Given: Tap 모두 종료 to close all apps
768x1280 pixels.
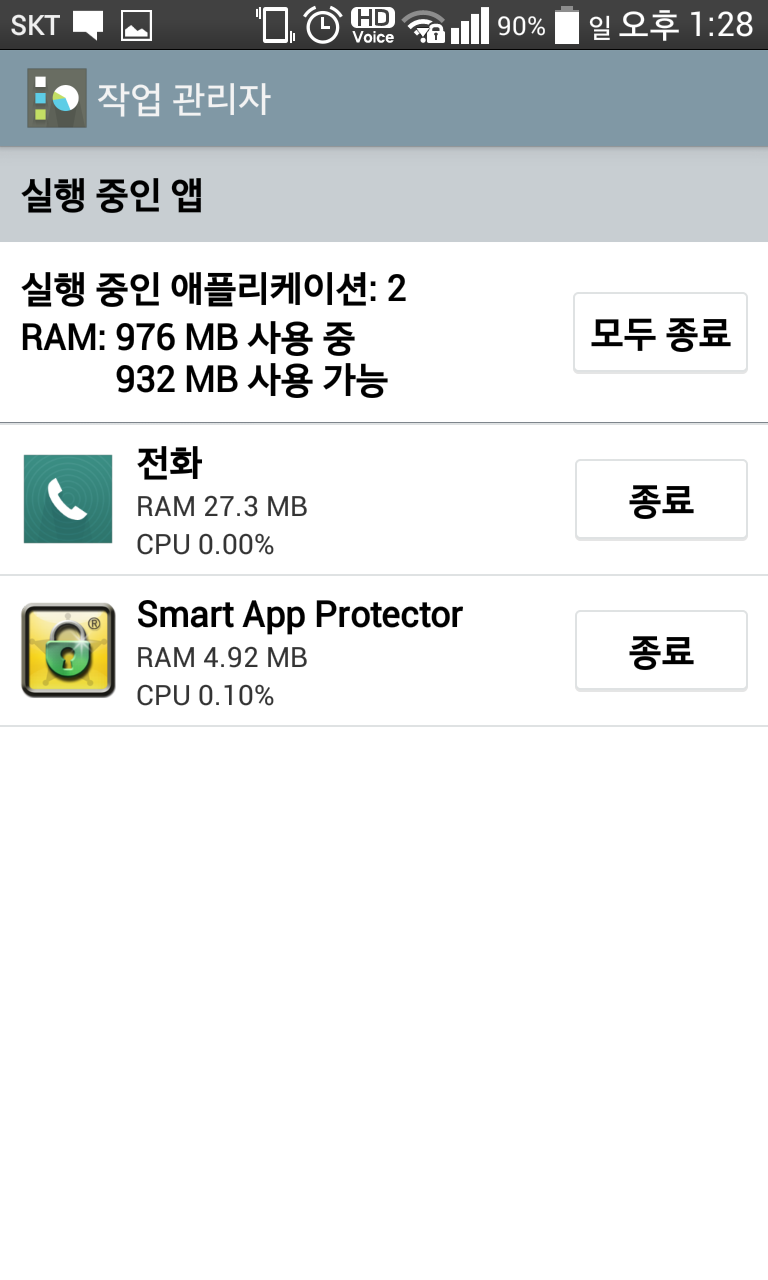Looking at the screenshot, I should pyautogui.click(x=660, y=333).
